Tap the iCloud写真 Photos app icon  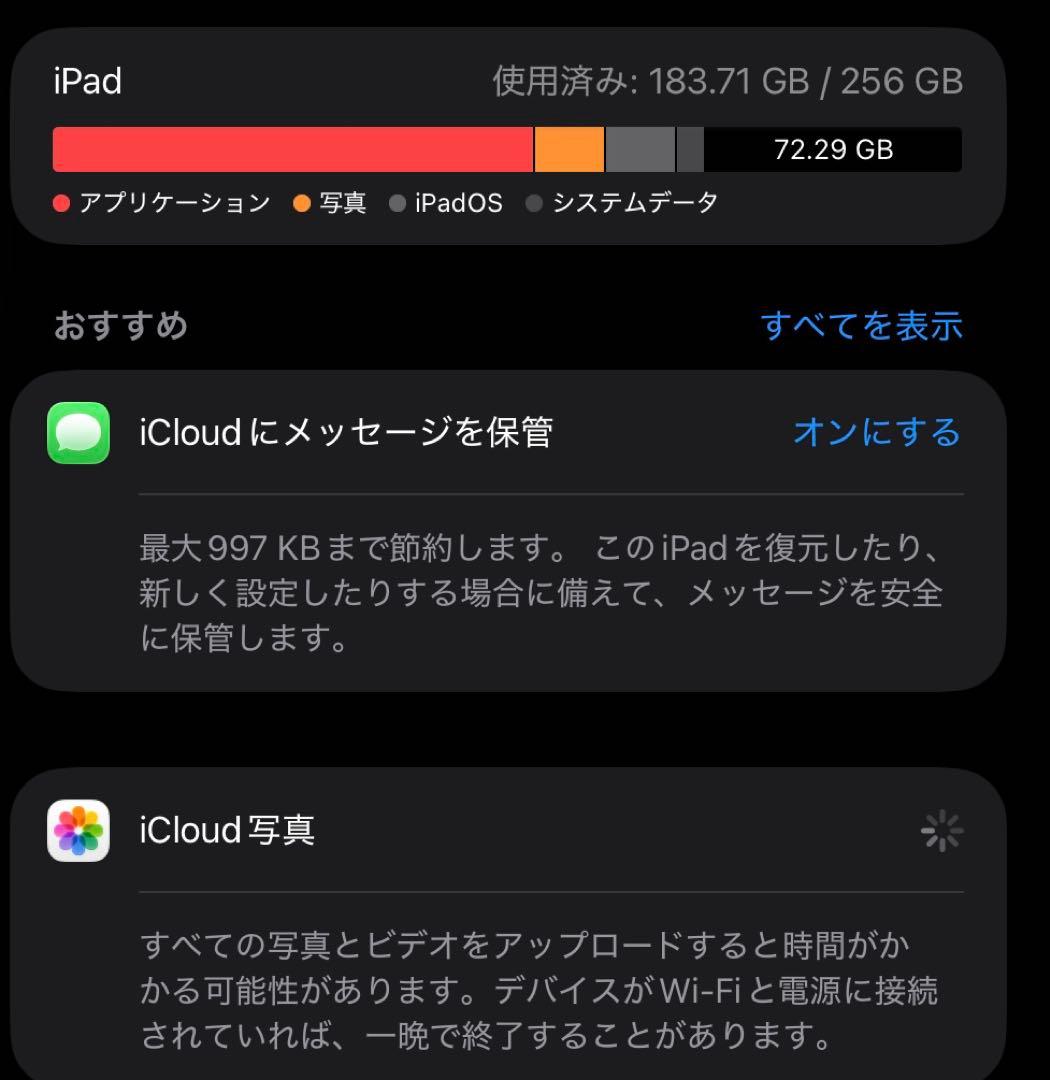click(x=78, y=831)
